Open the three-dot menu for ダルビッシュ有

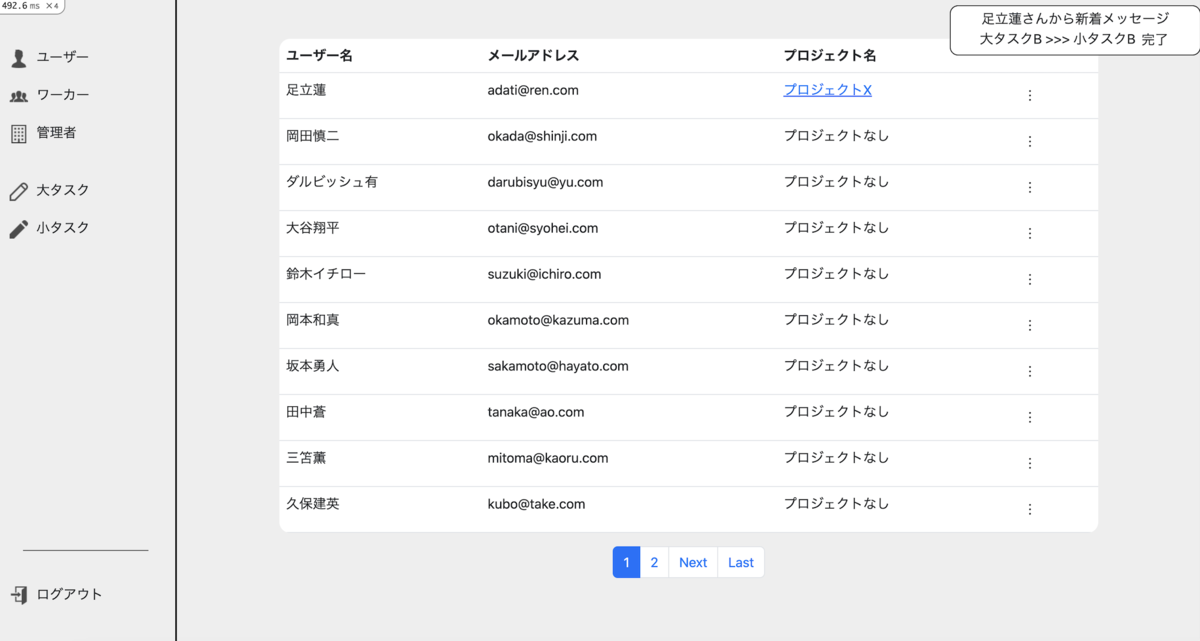tap(1030, 188)
